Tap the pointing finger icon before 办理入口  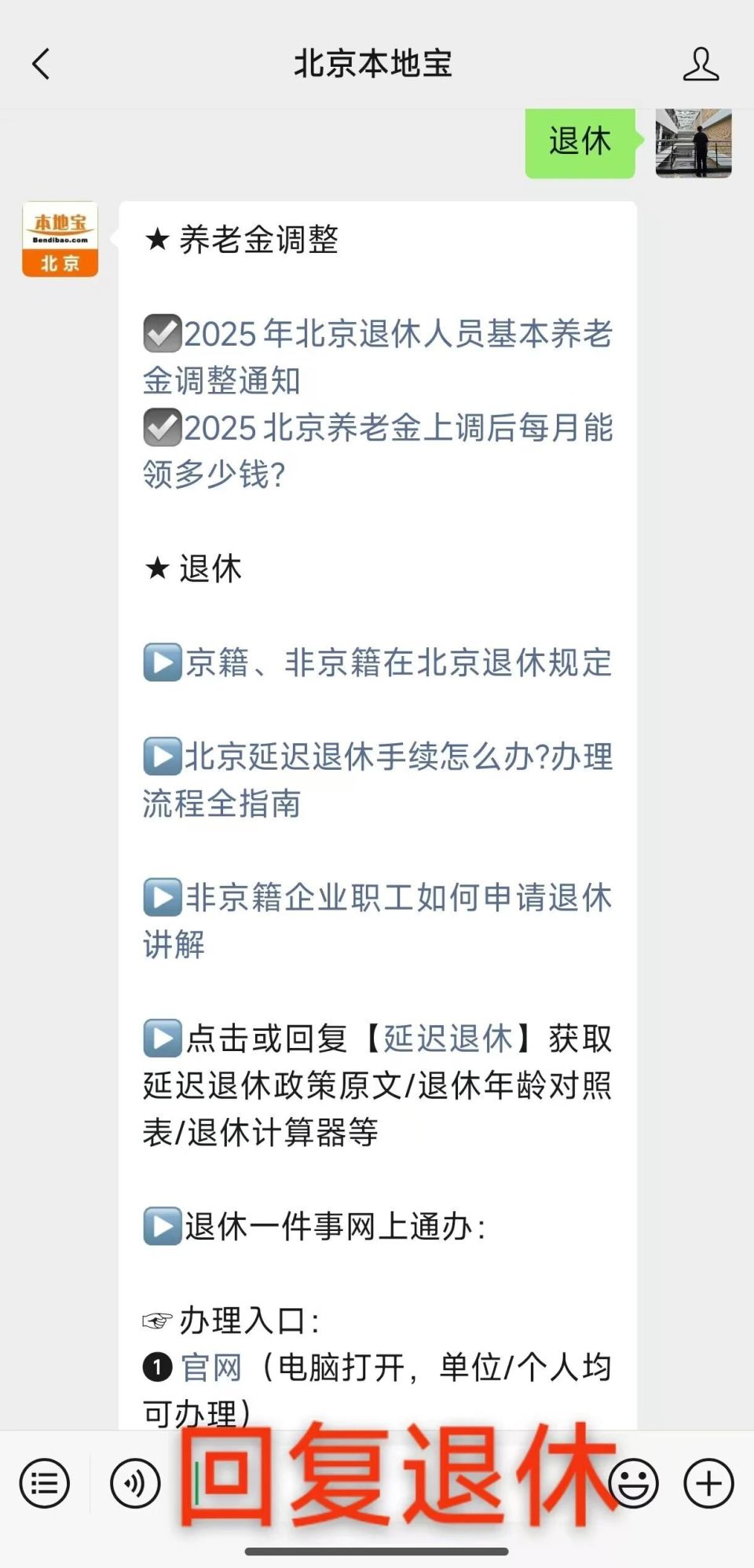pyautogui.click(x=158, y=1317)
